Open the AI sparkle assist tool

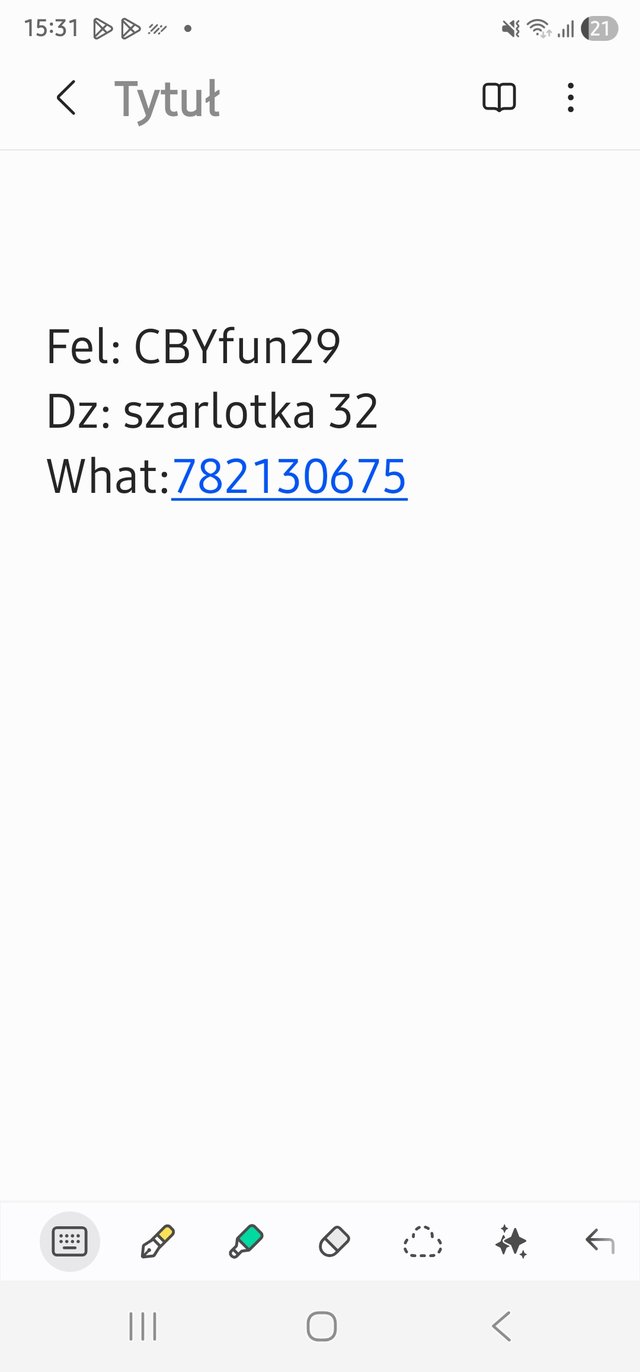(x=511, y=1242)
